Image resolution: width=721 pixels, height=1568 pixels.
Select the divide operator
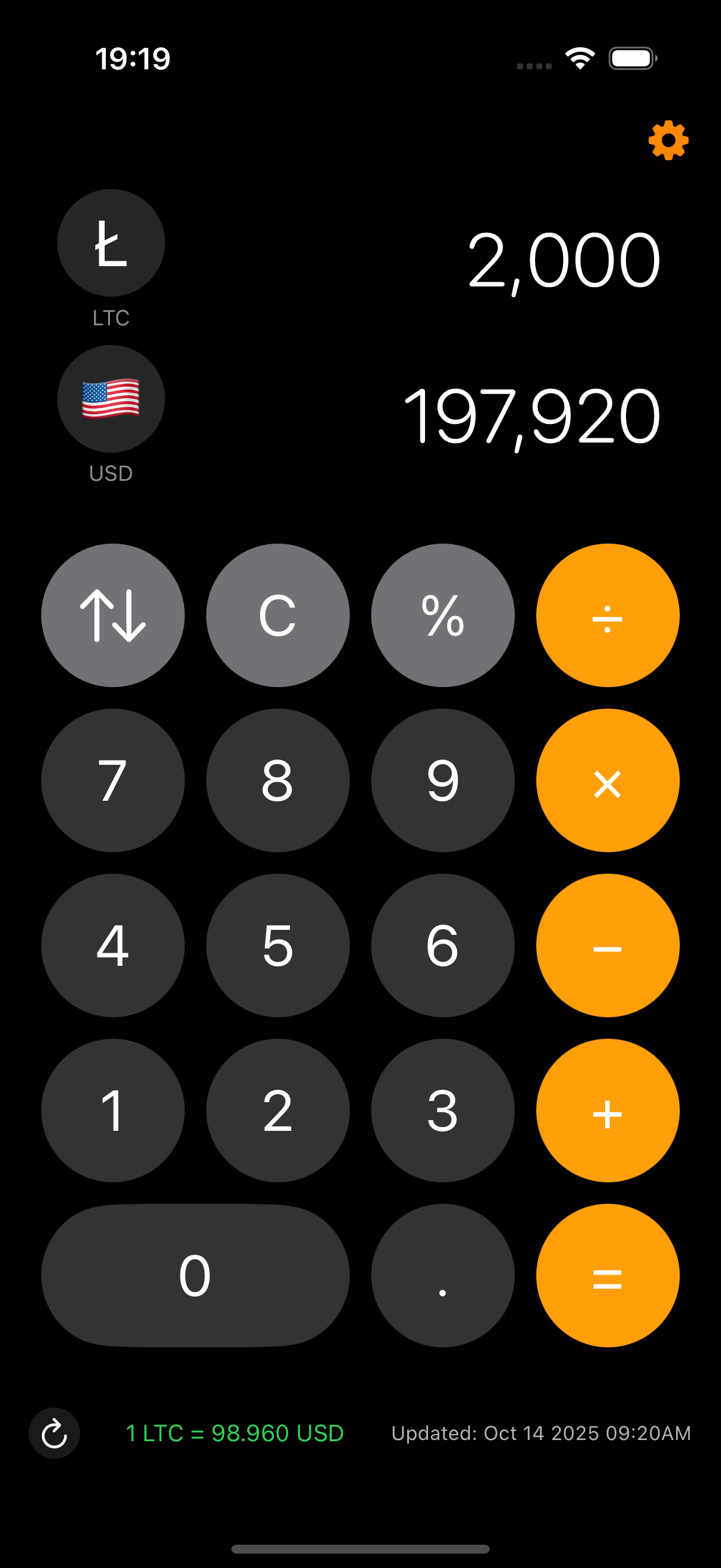pyautogui.click(x=607, y=615)
